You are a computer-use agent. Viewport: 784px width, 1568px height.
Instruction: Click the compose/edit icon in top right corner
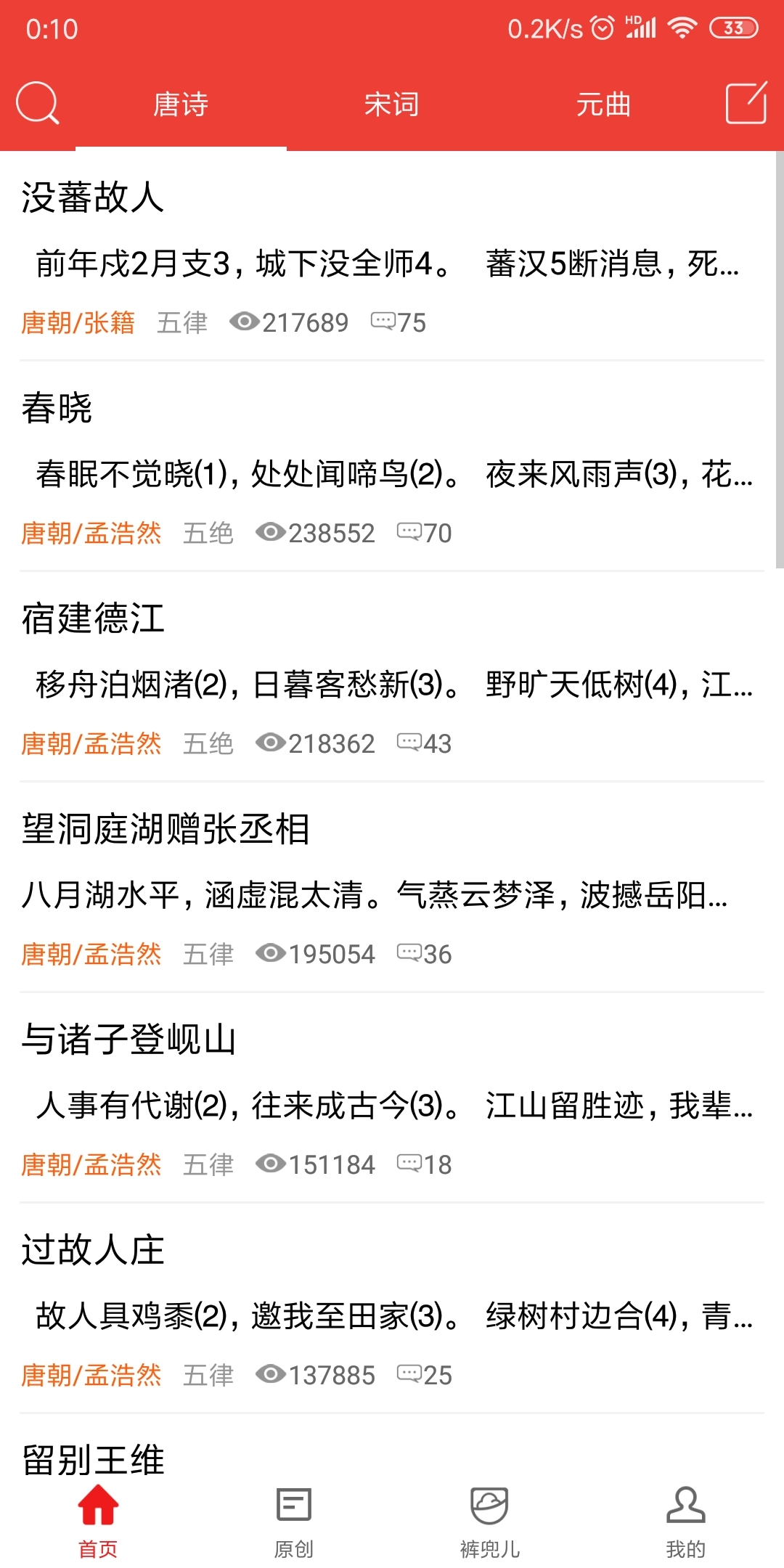coord(745,103)
